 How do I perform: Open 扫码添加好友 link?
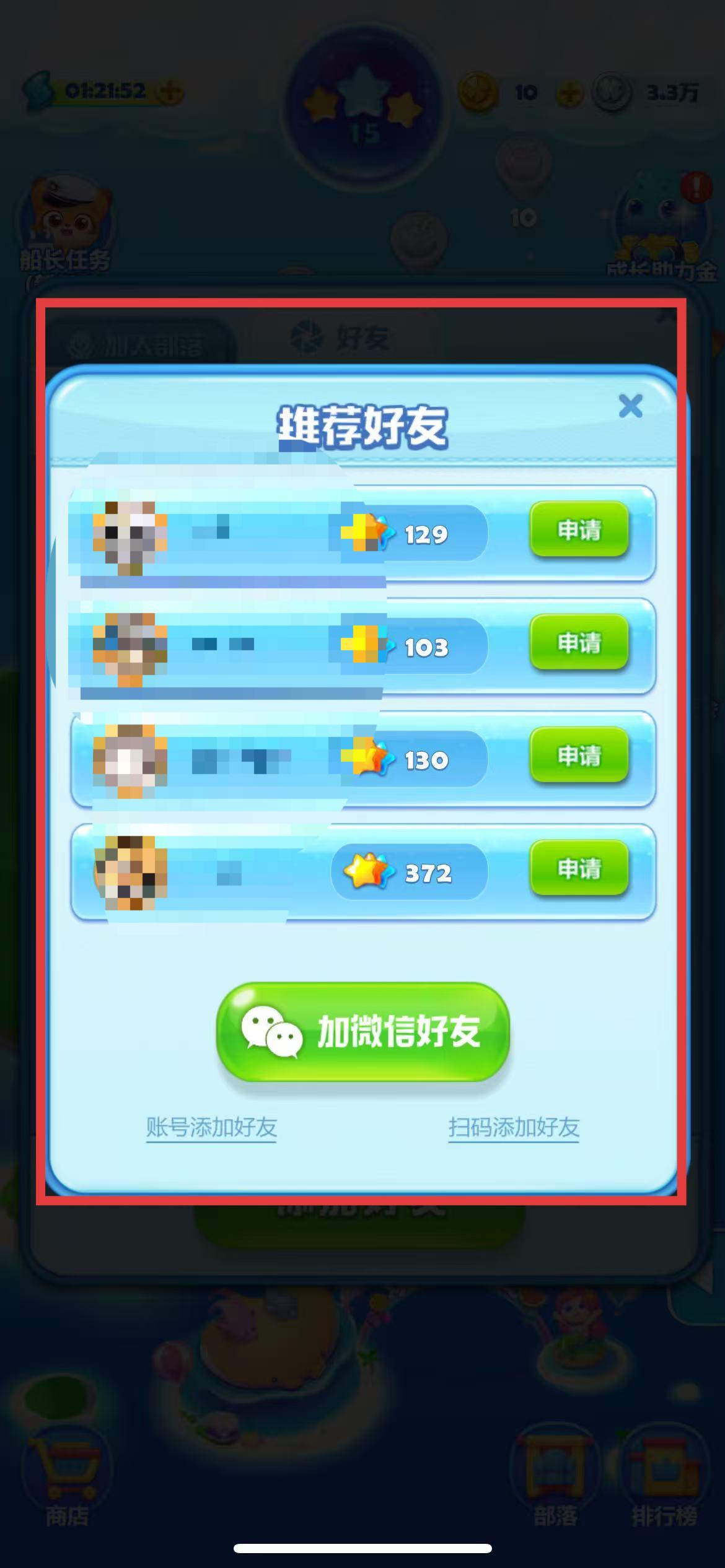[514, 1127]
